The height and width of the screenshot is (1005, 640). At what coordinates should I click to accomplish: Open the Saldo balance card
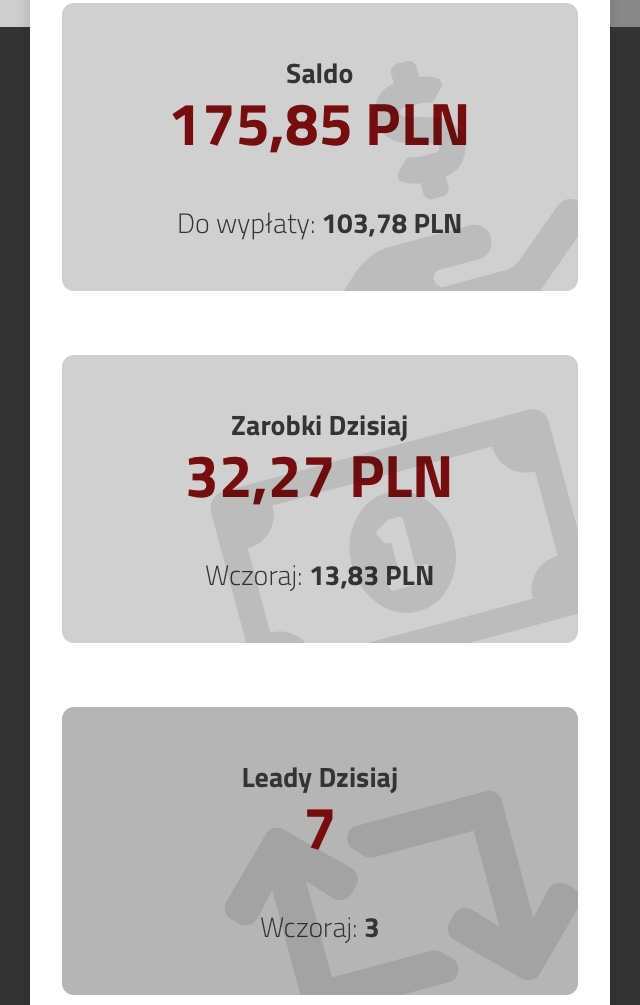pos(319,147)
